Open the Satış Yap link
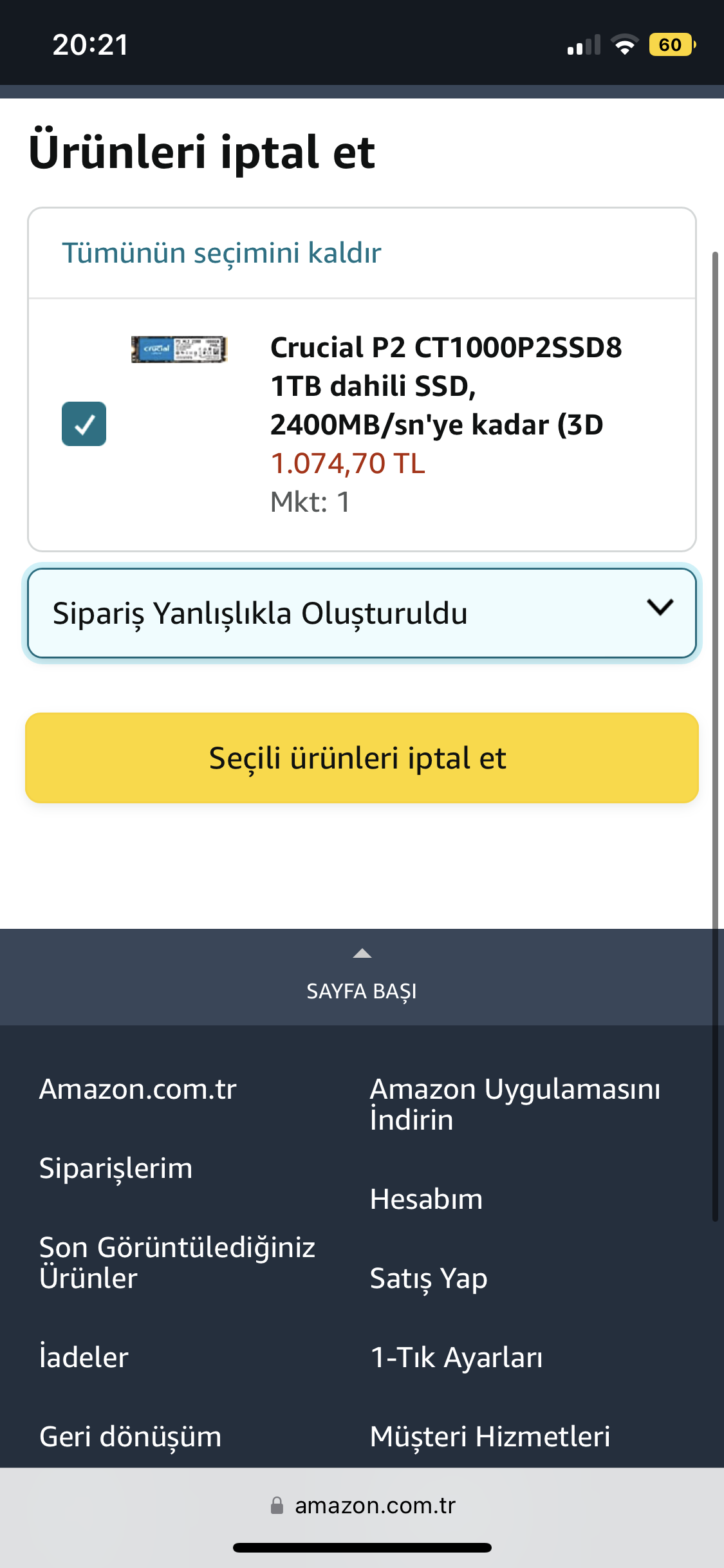The width and height of the screenshot is (724, 1568). 429,1278
